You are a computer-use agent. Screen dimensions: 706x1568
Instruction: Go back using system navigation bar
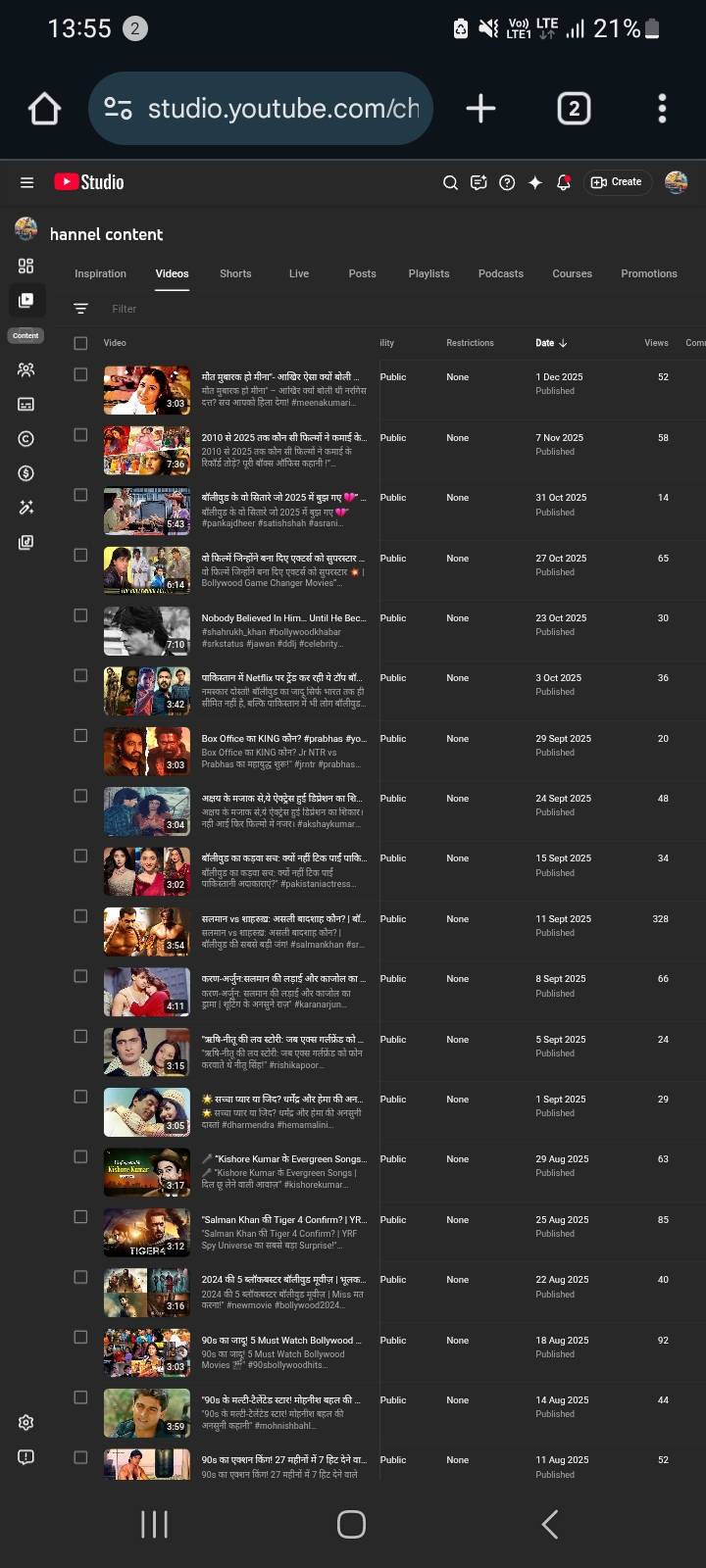point(550,1524)
